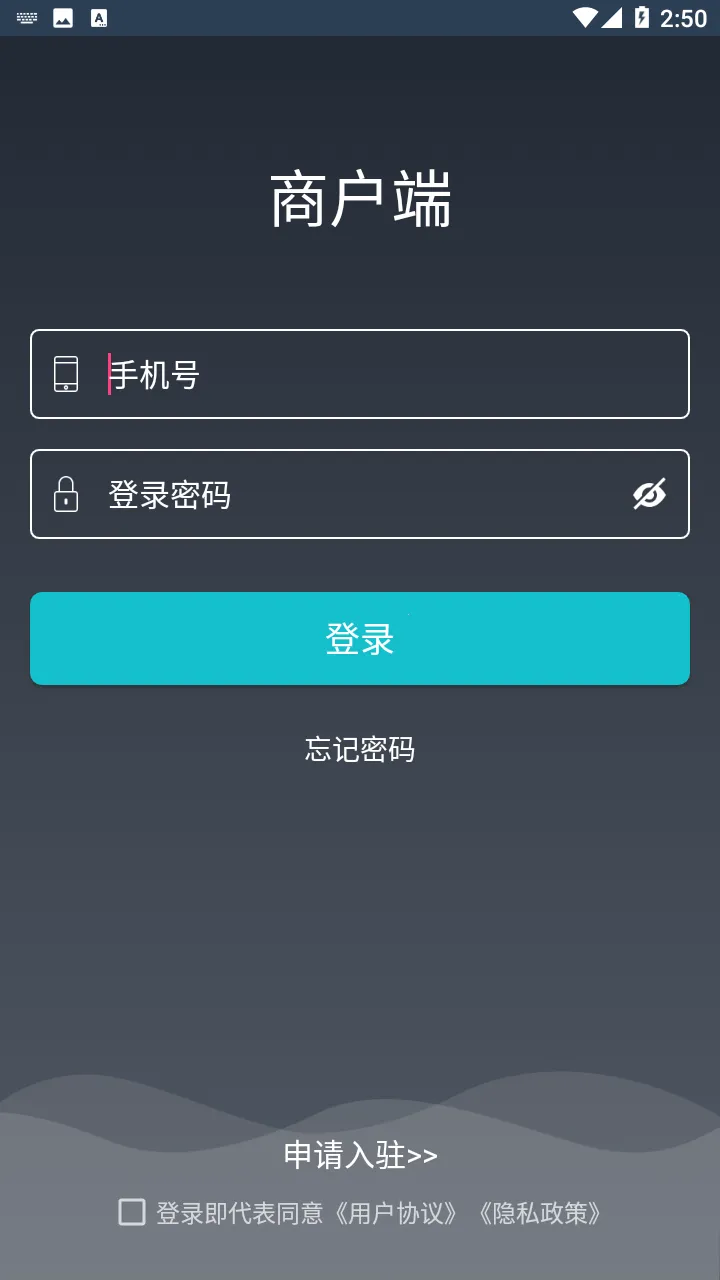Open 申请入驻>> merchant application link

tap(360, 1155)
